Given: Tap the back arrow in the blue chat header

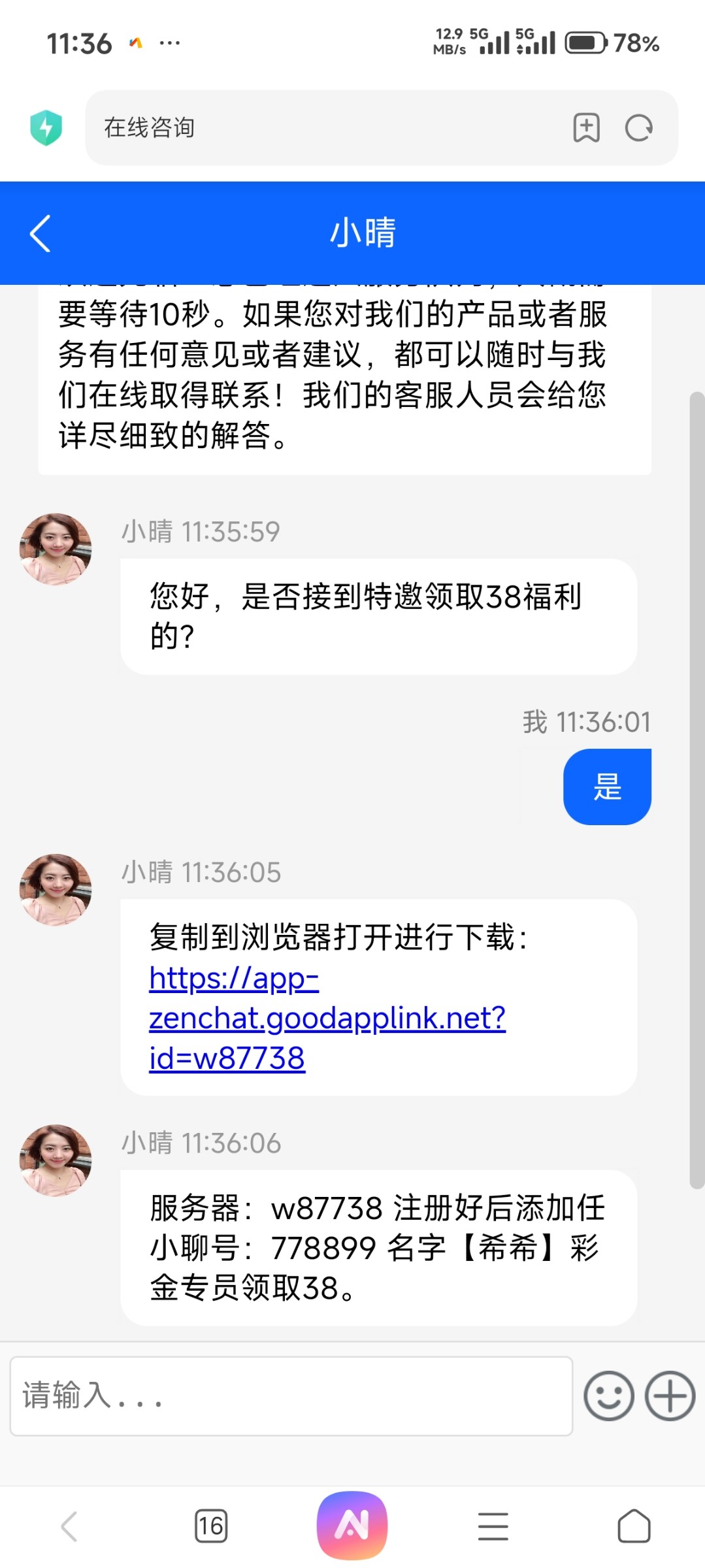Looking at the screenshot, I should coord(39,234).
